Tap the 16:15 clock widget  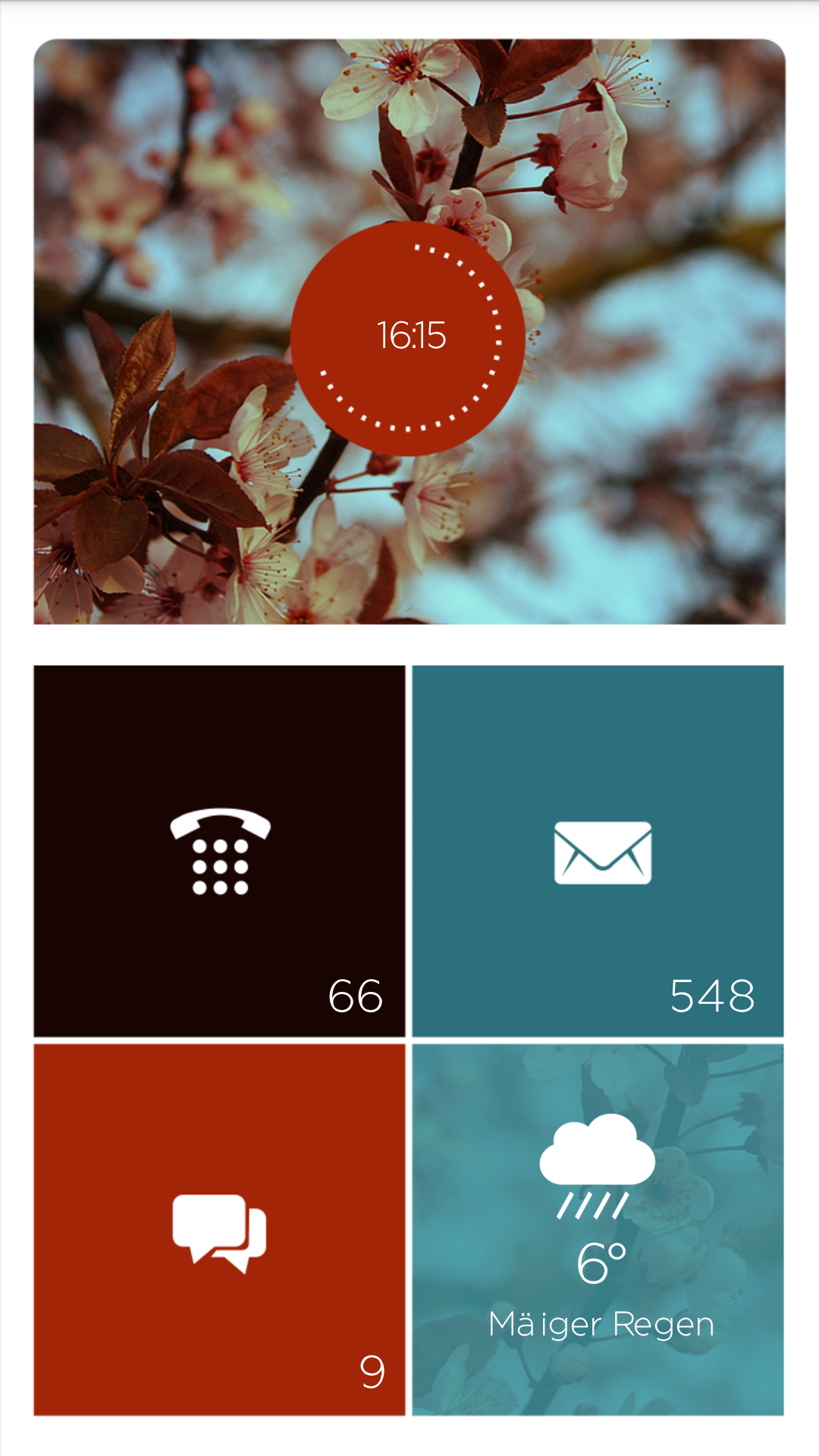click(x=408, y=337)
